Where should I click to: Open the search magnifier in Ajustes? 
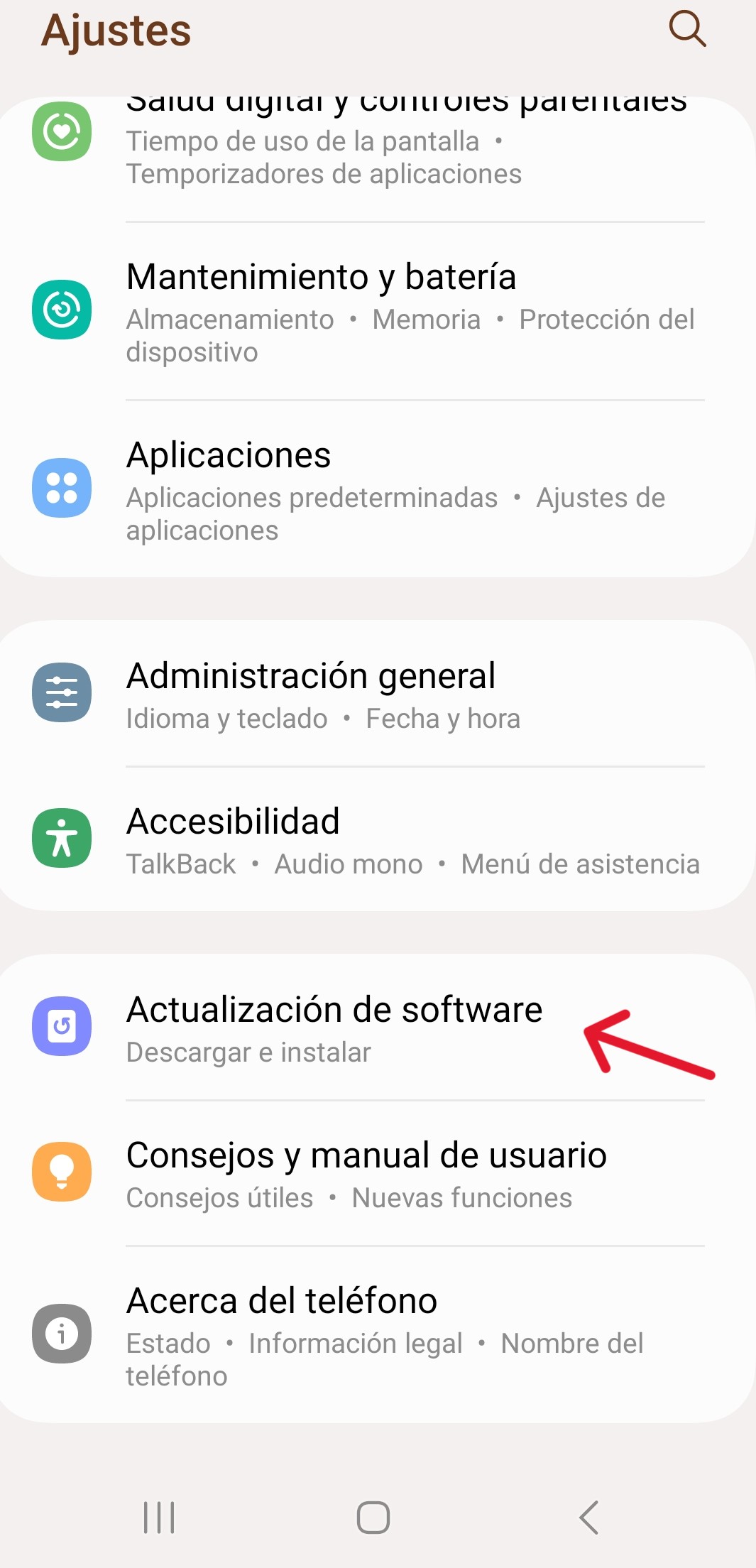(x=685, y=29)
